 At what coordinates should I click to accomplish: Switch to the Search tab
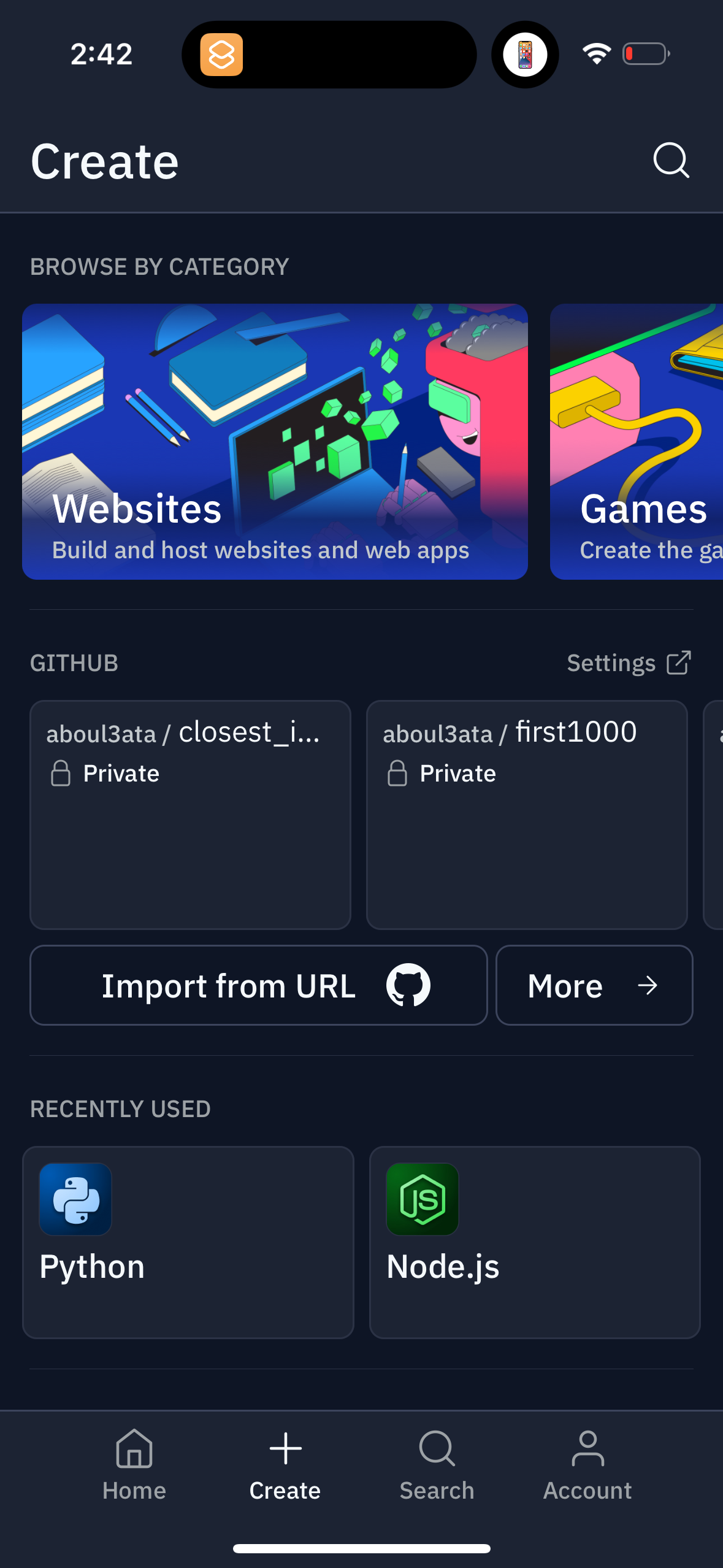tap(437, 1465)
